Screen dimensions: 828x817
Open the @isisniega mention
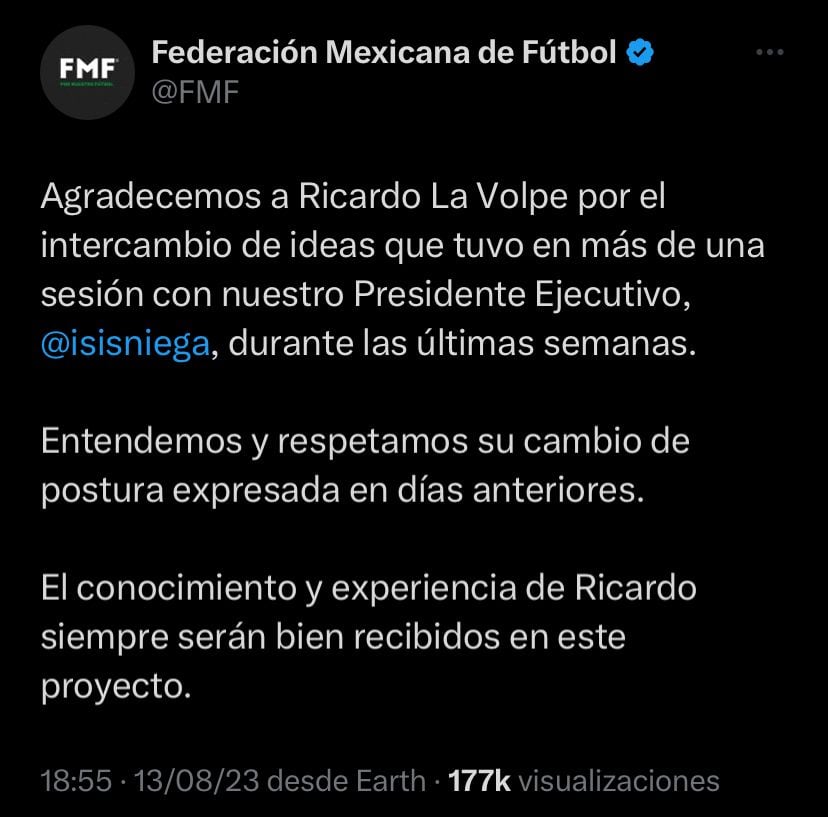[126, 344]
